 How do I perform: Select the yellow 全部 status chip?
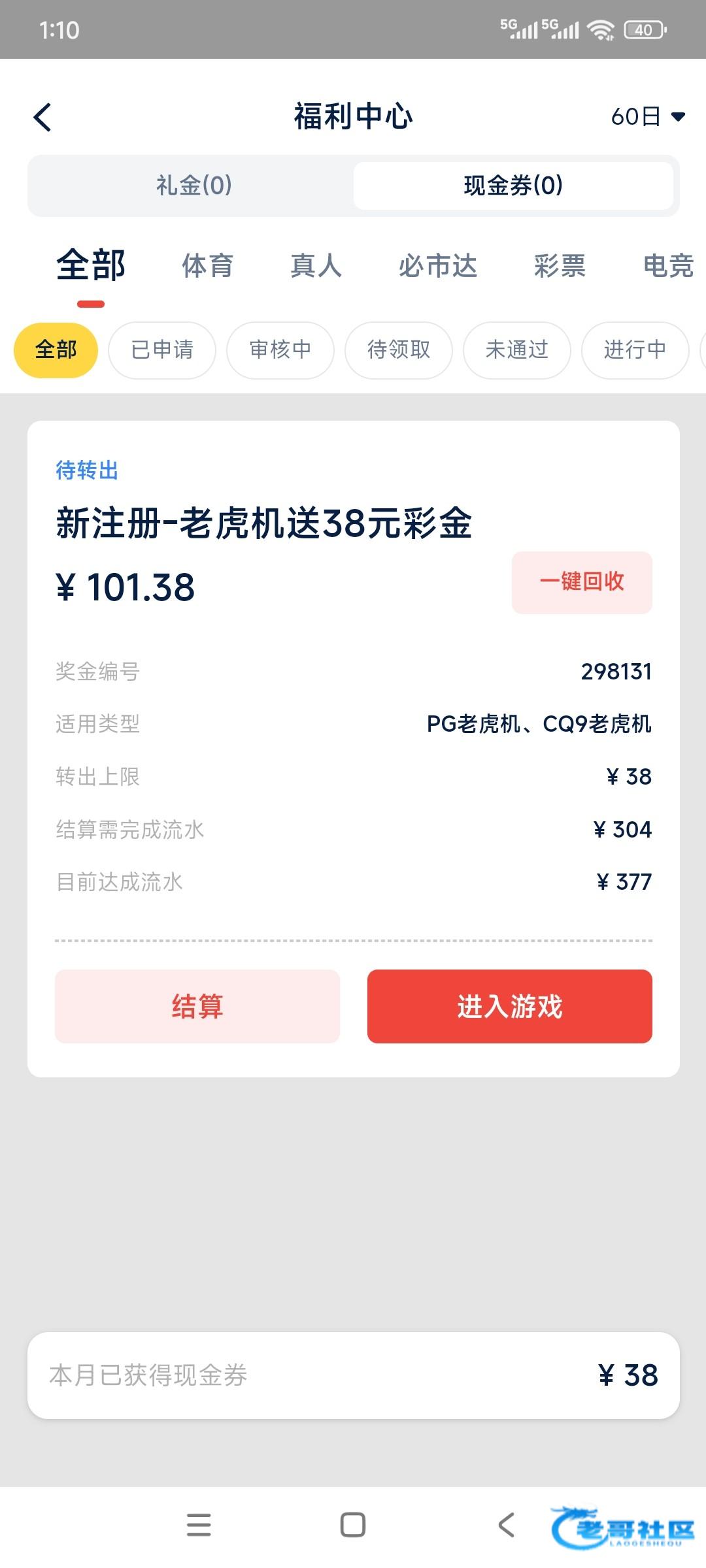[56, 350]
